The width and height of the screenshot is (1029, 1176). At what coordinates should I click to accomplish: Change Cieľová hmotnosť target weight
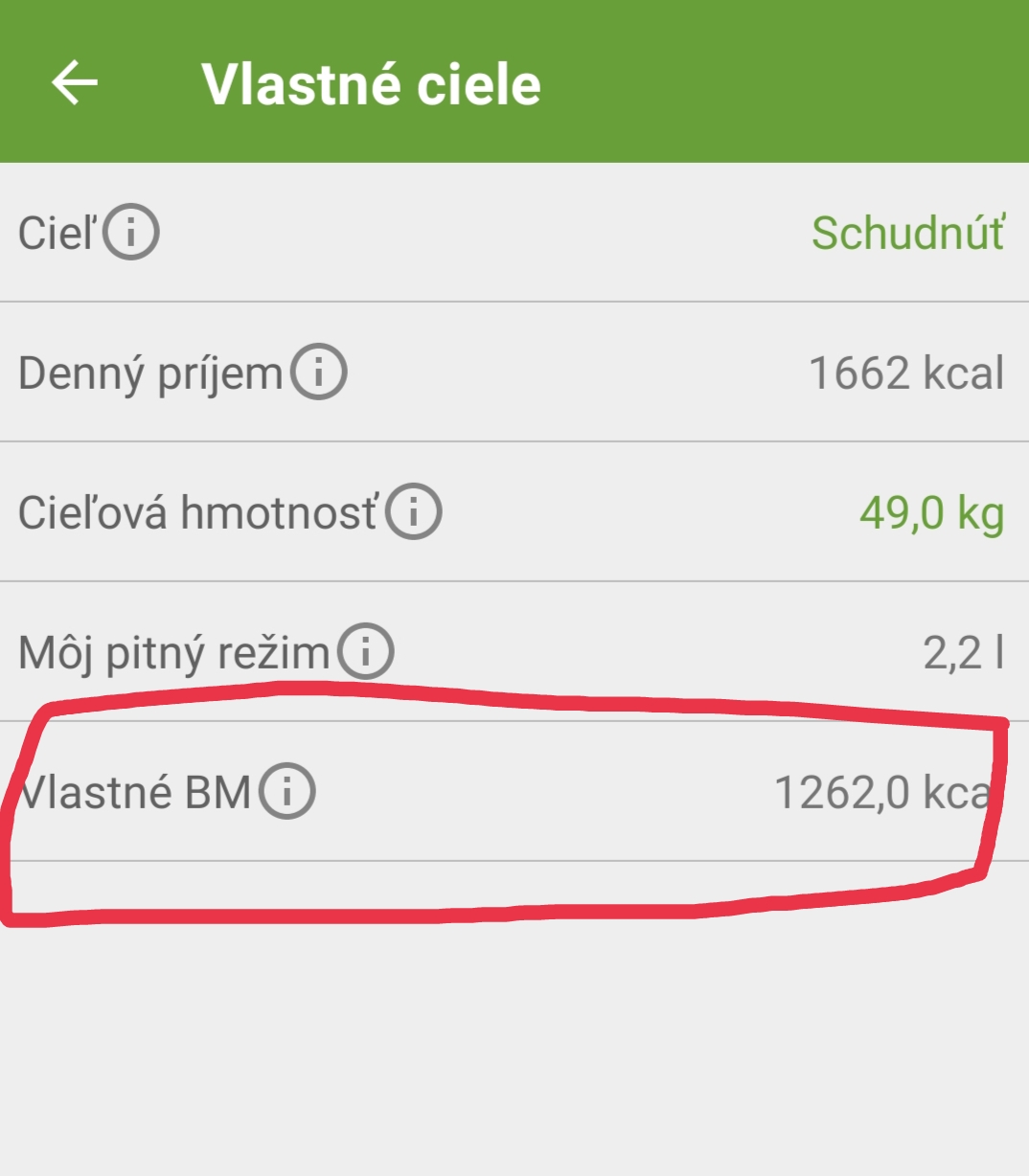tap(671, 512)
